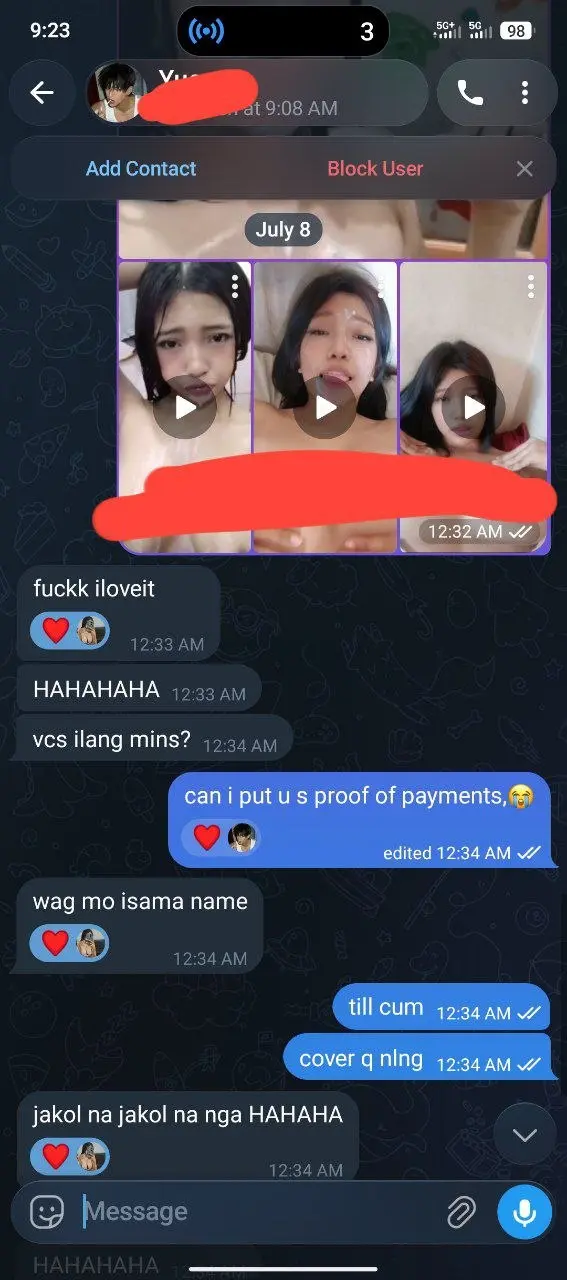567x1280 pixels.
Task: Tap Add Contact
Action: 141,169
